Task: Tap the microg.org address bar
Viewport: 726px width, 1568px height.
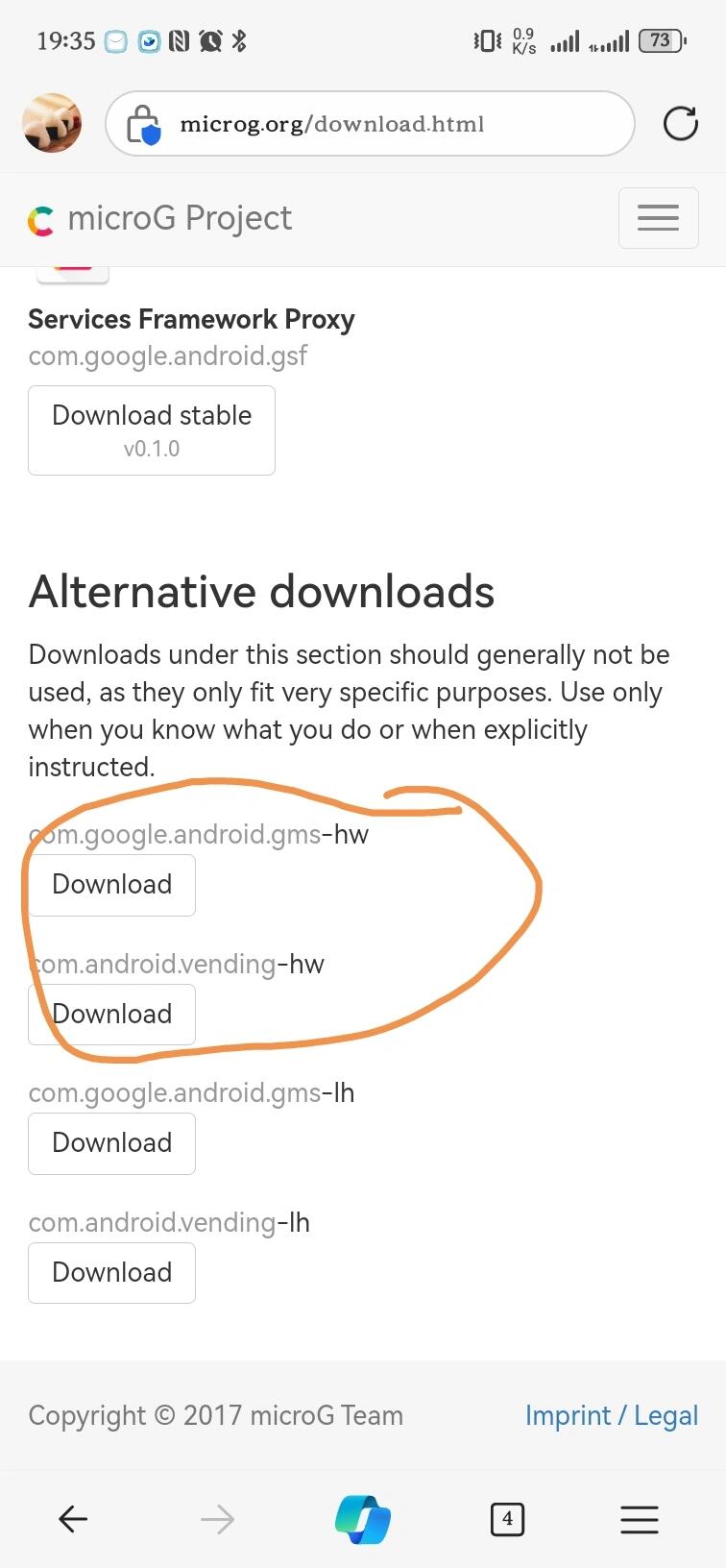Action: 370,123
